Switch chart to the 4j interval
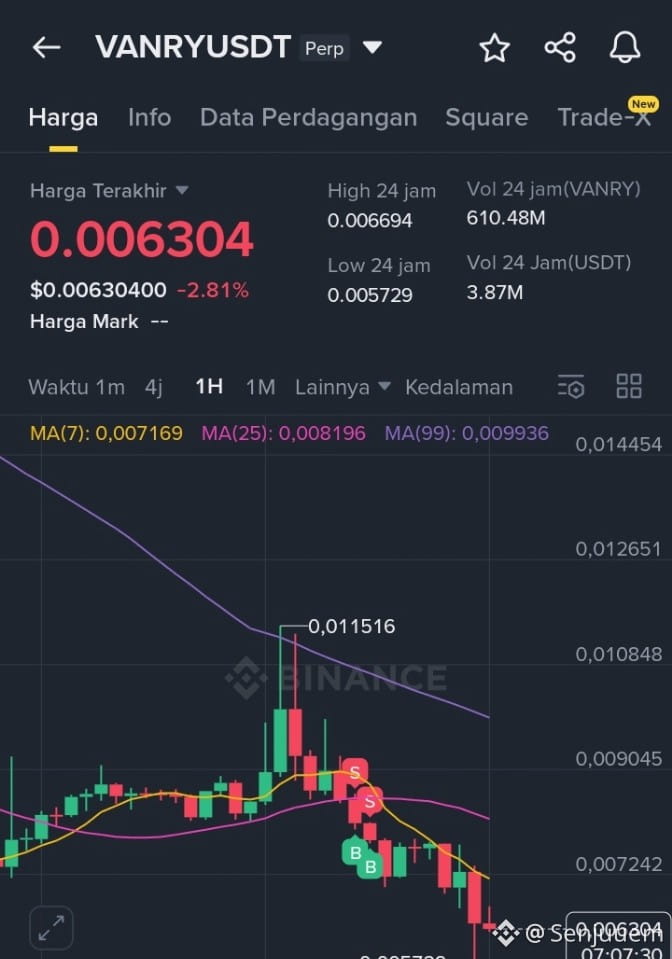 point(154,387)
